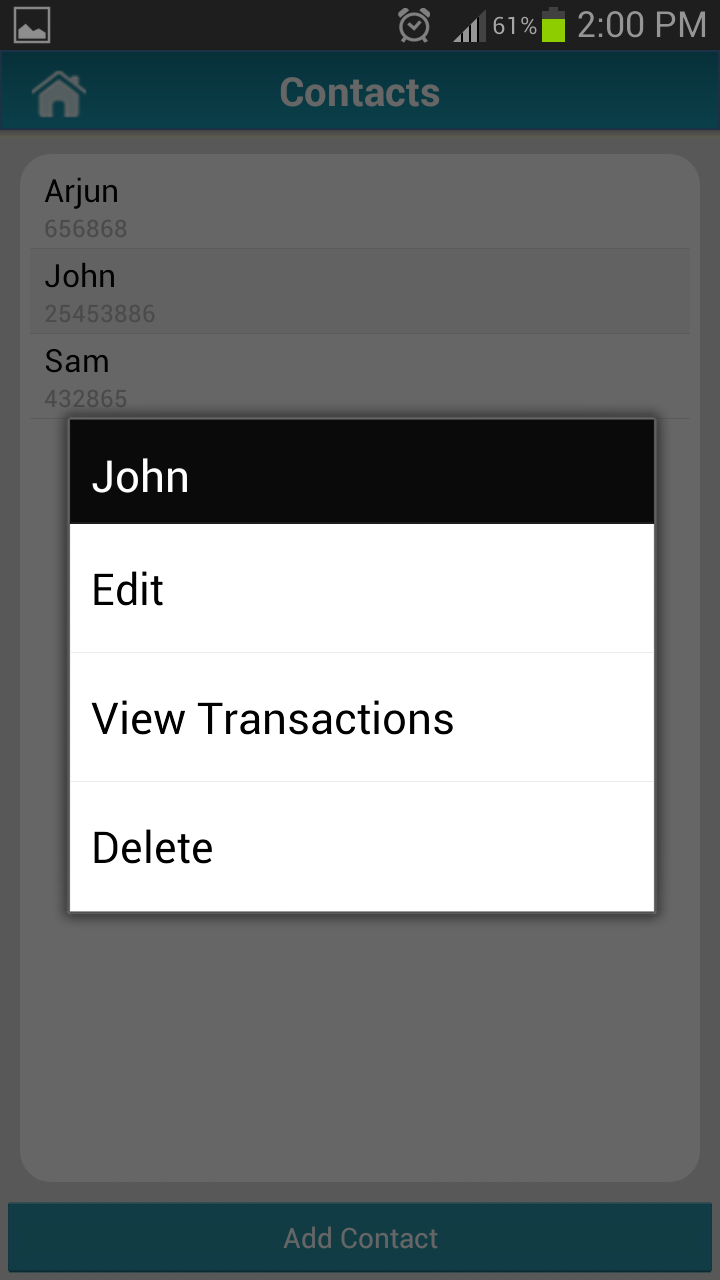
Task: Select Sam's number 432865
Action: coord(86,398)
